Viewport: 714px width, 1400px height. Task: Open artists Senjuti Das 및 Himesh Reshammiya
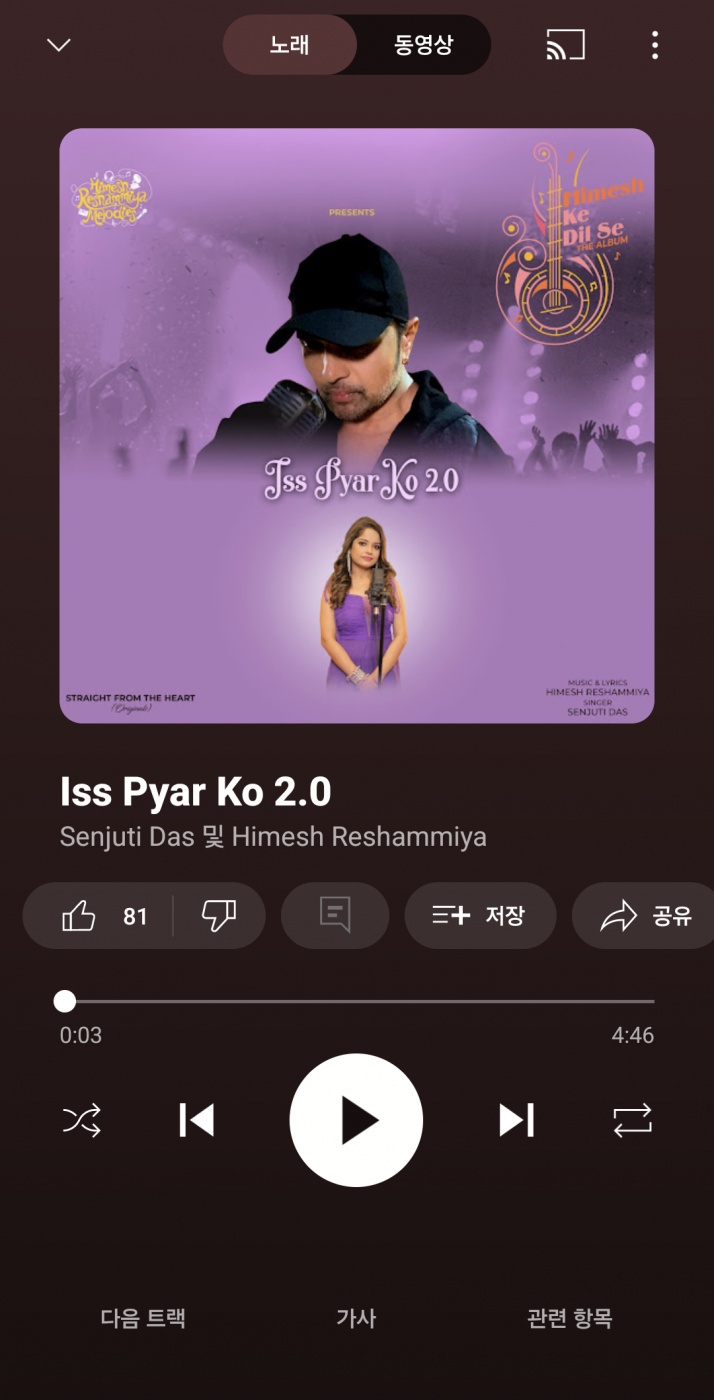pyautogui.click(x=273, y=837)
